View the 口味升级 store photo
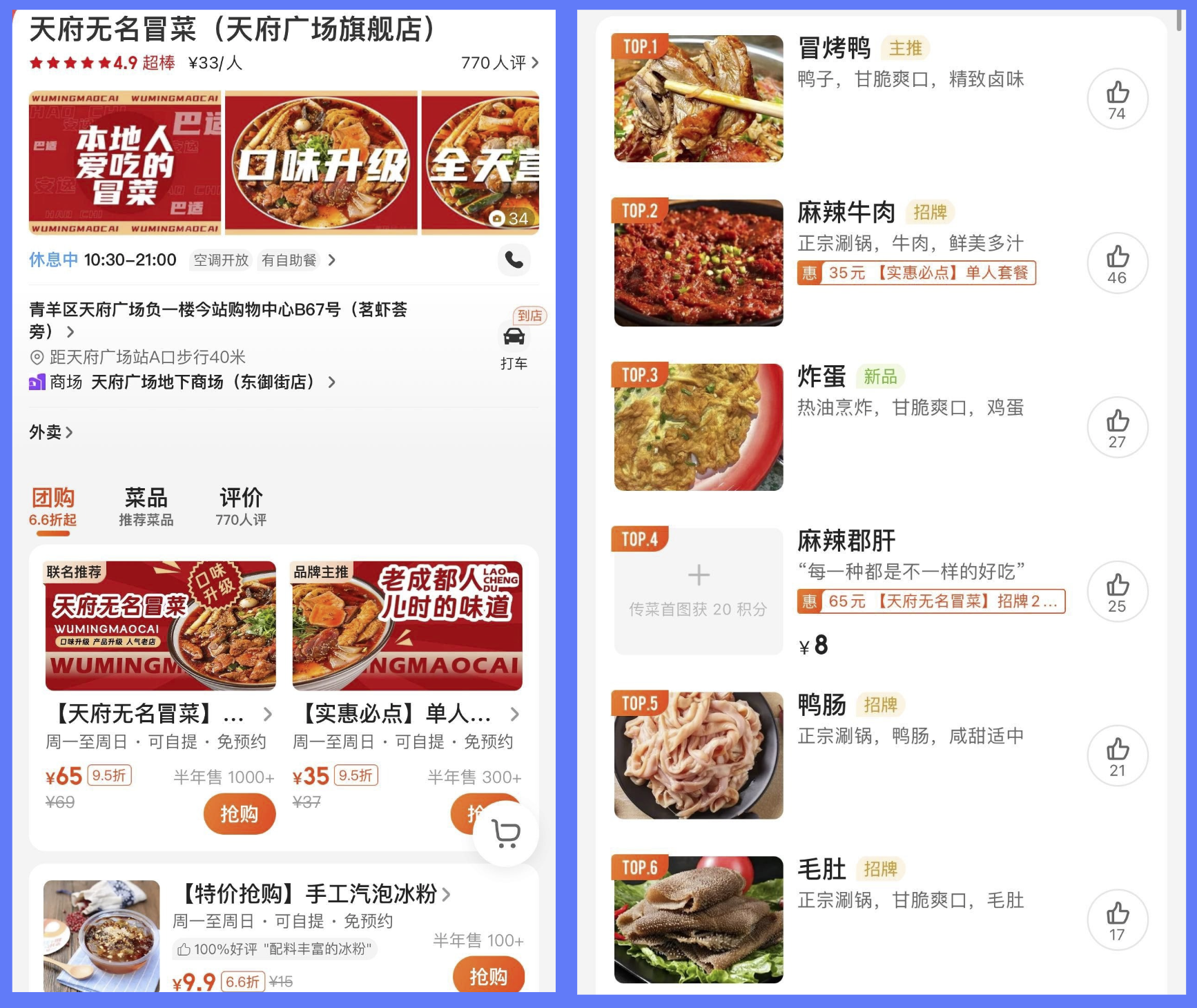The width and height of the screenshot is (1197, 1008). click(321, 163)
